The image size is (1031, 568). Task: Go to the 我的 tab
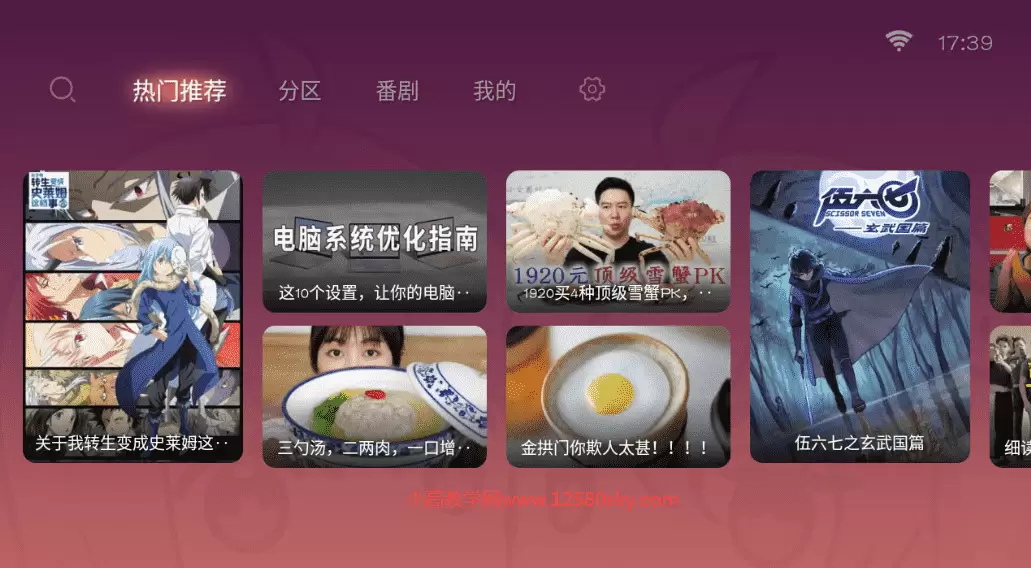click(494, 91)
